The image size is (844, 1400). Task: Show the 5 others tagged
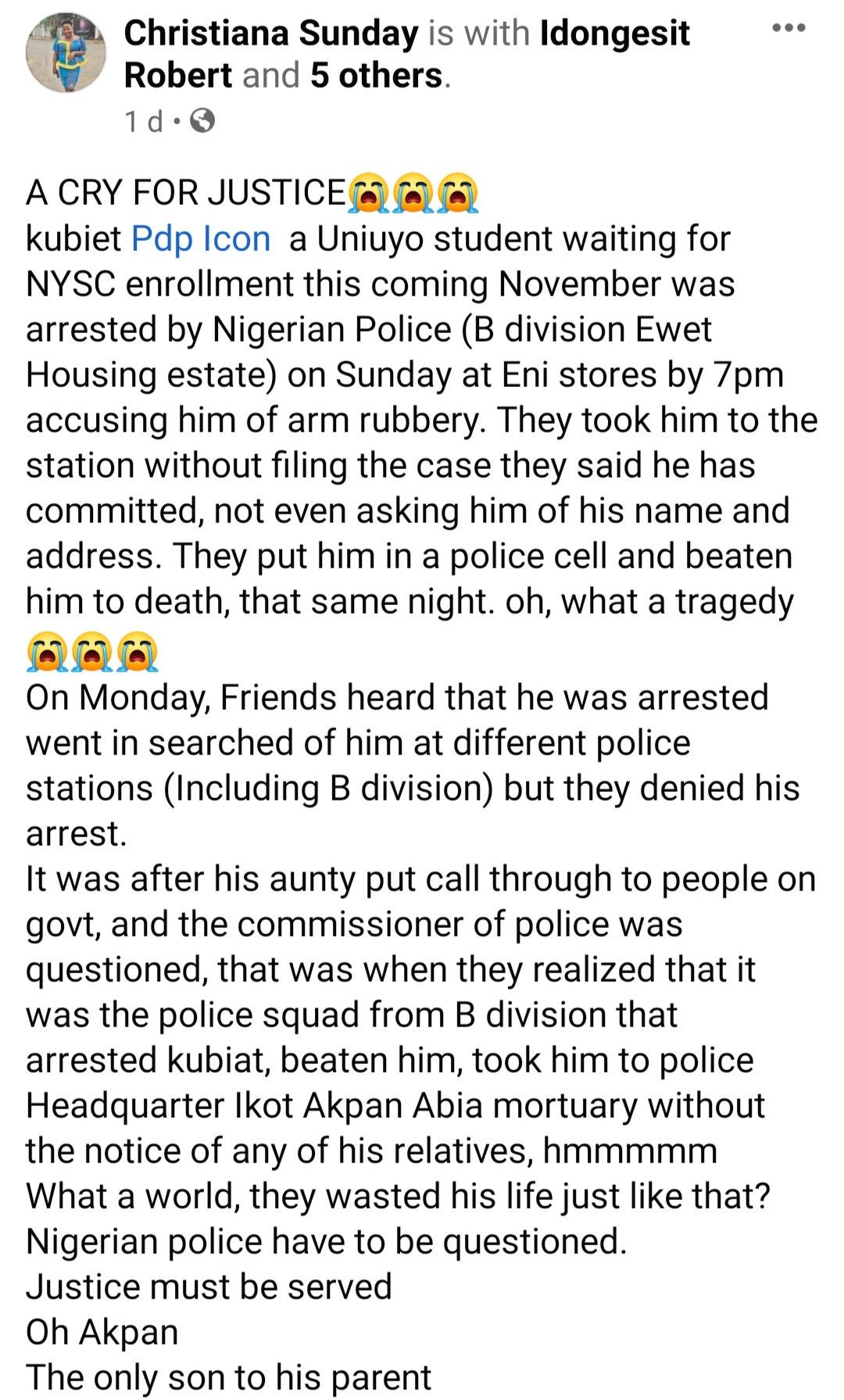pos(375,76)
